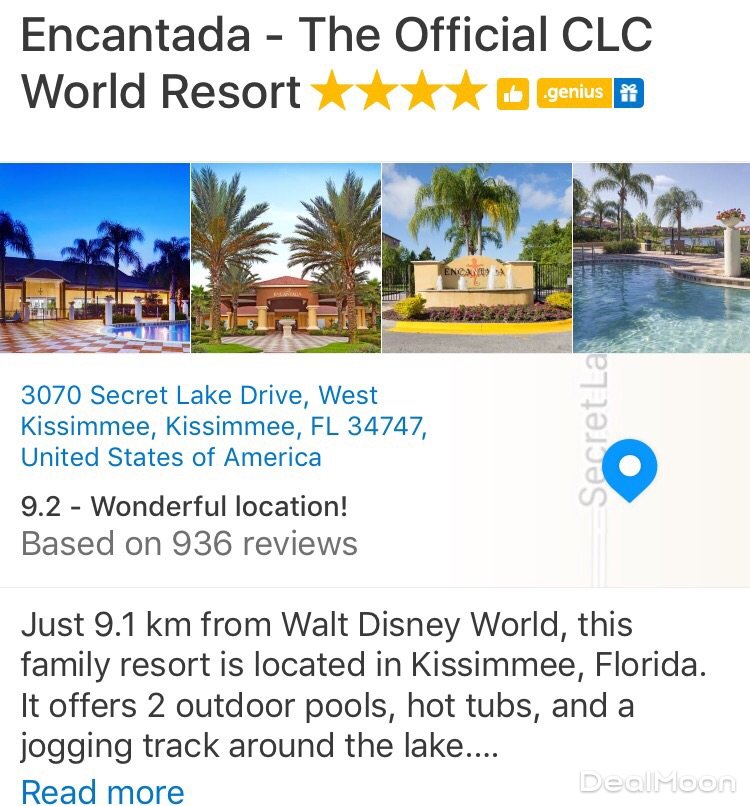This screenshot has height=806, width=750.
Task: Tap Read more to expand the description
Action: (102, 791)
